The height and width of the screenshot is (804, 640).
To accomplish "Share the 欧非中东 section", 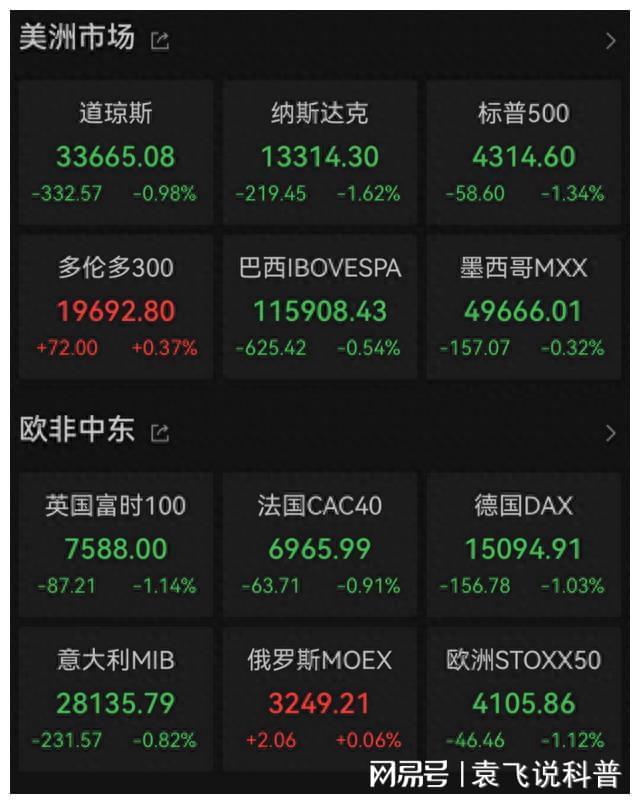I will (x=160, y=433).
